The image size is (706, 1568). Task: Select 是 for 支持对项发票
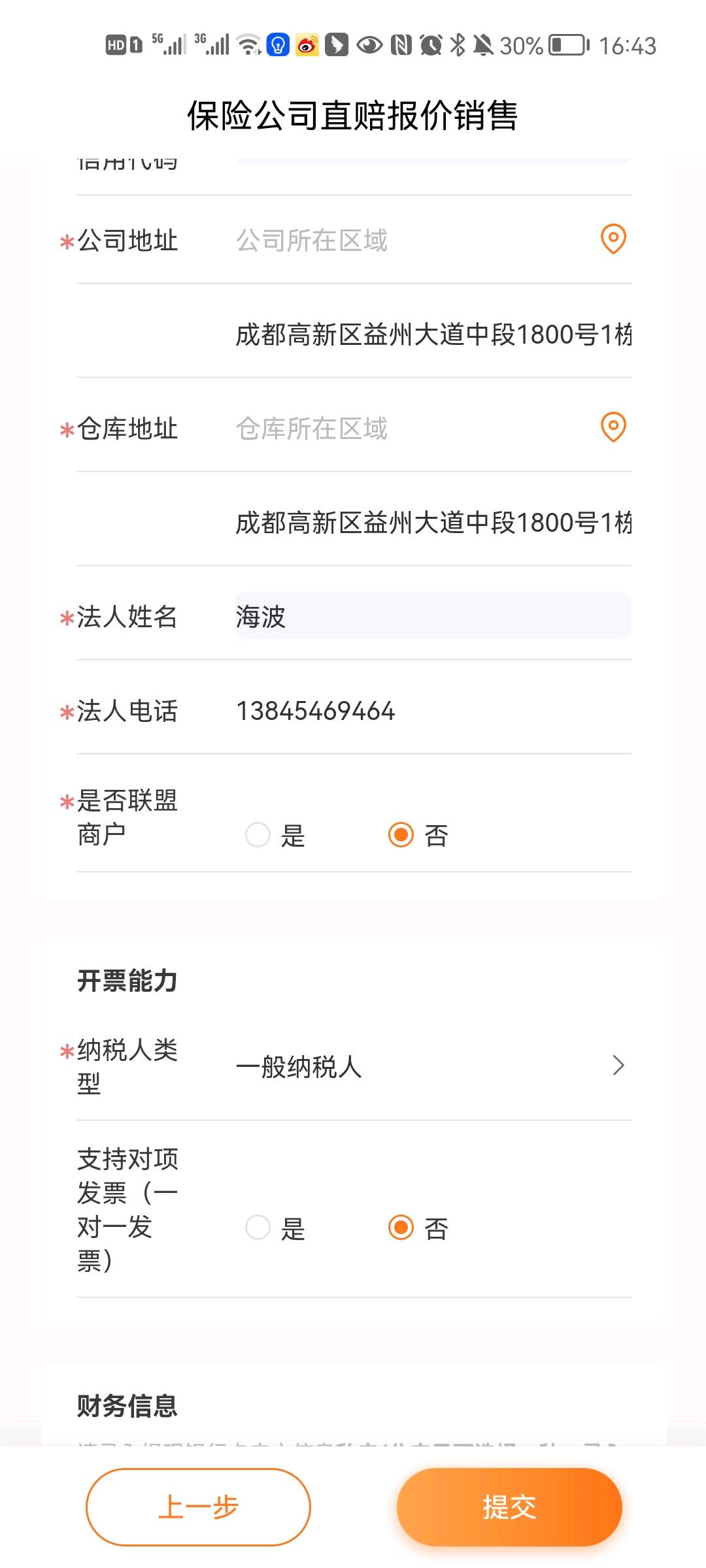coord(258,1228)
